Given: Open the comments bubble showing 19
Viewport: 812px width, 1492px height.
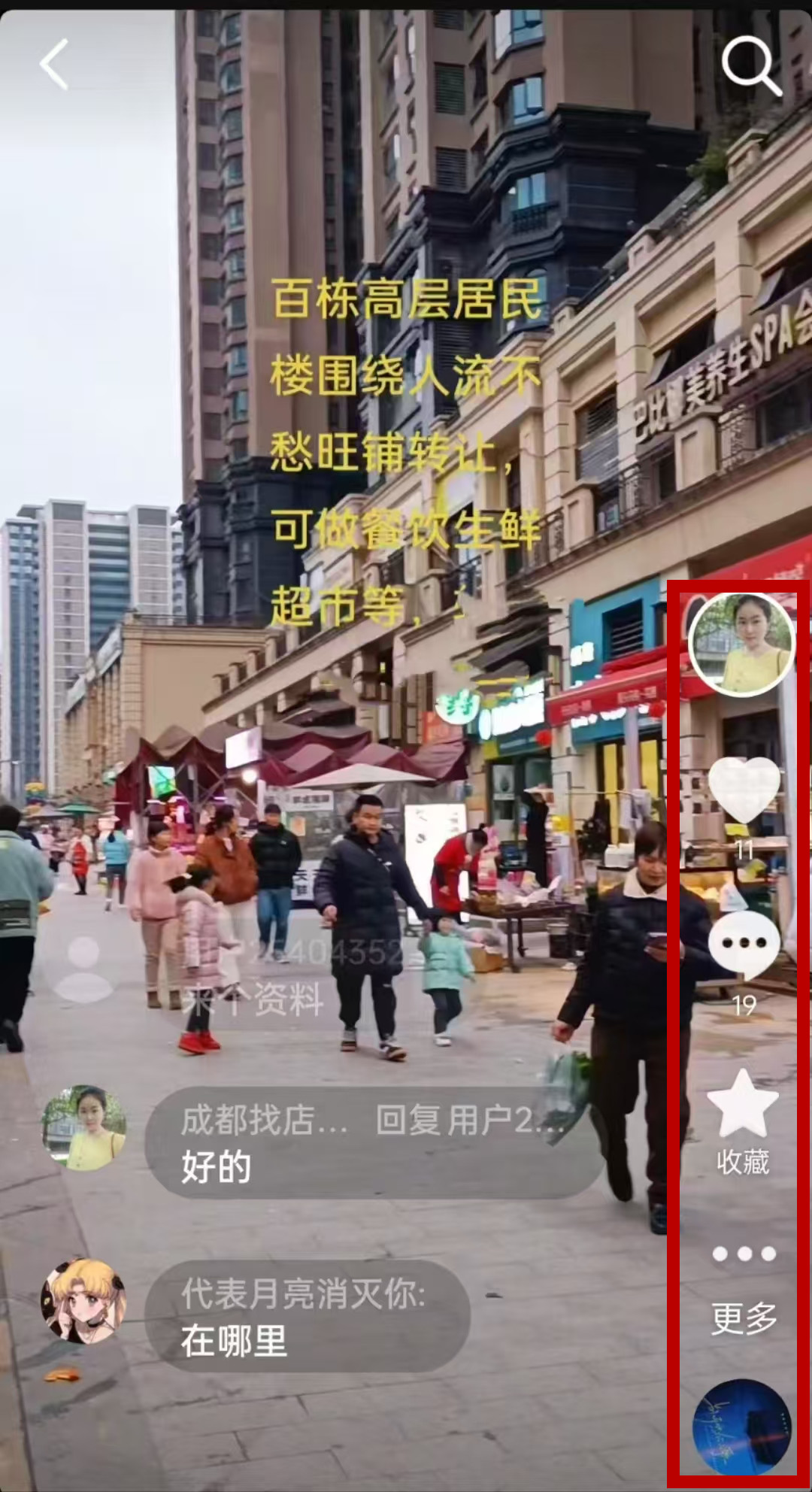Looking at the screenshot, I should [x=744, y=945].
